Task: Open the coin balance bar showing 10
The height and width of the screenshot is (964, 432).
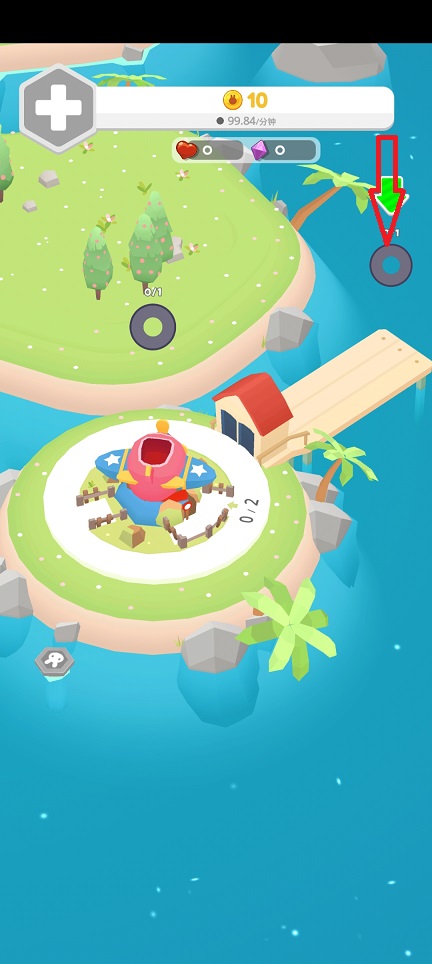Action: click(x=245, y=108)
